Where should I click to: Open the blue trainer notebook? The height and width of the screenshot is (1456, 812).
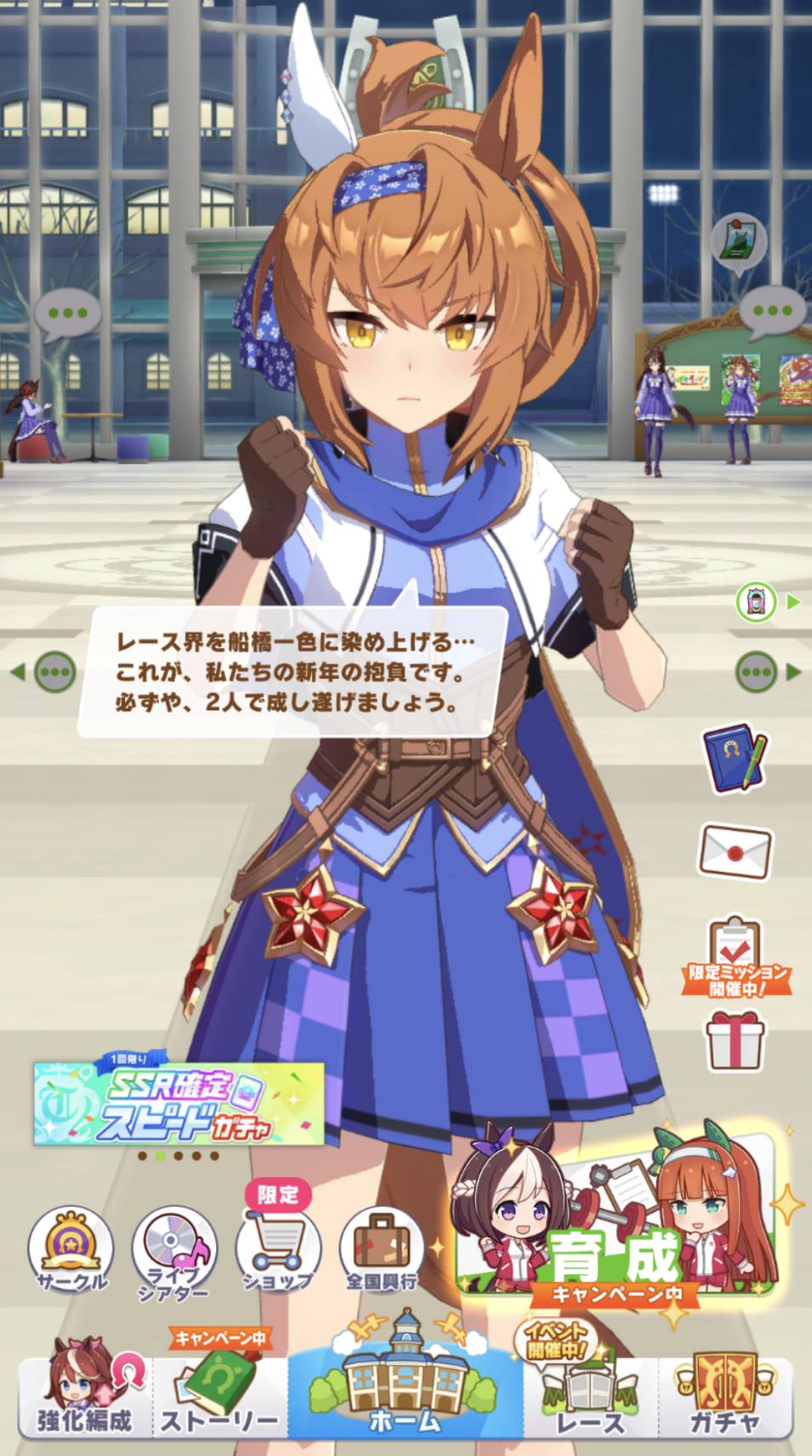(x=735, y=759)
